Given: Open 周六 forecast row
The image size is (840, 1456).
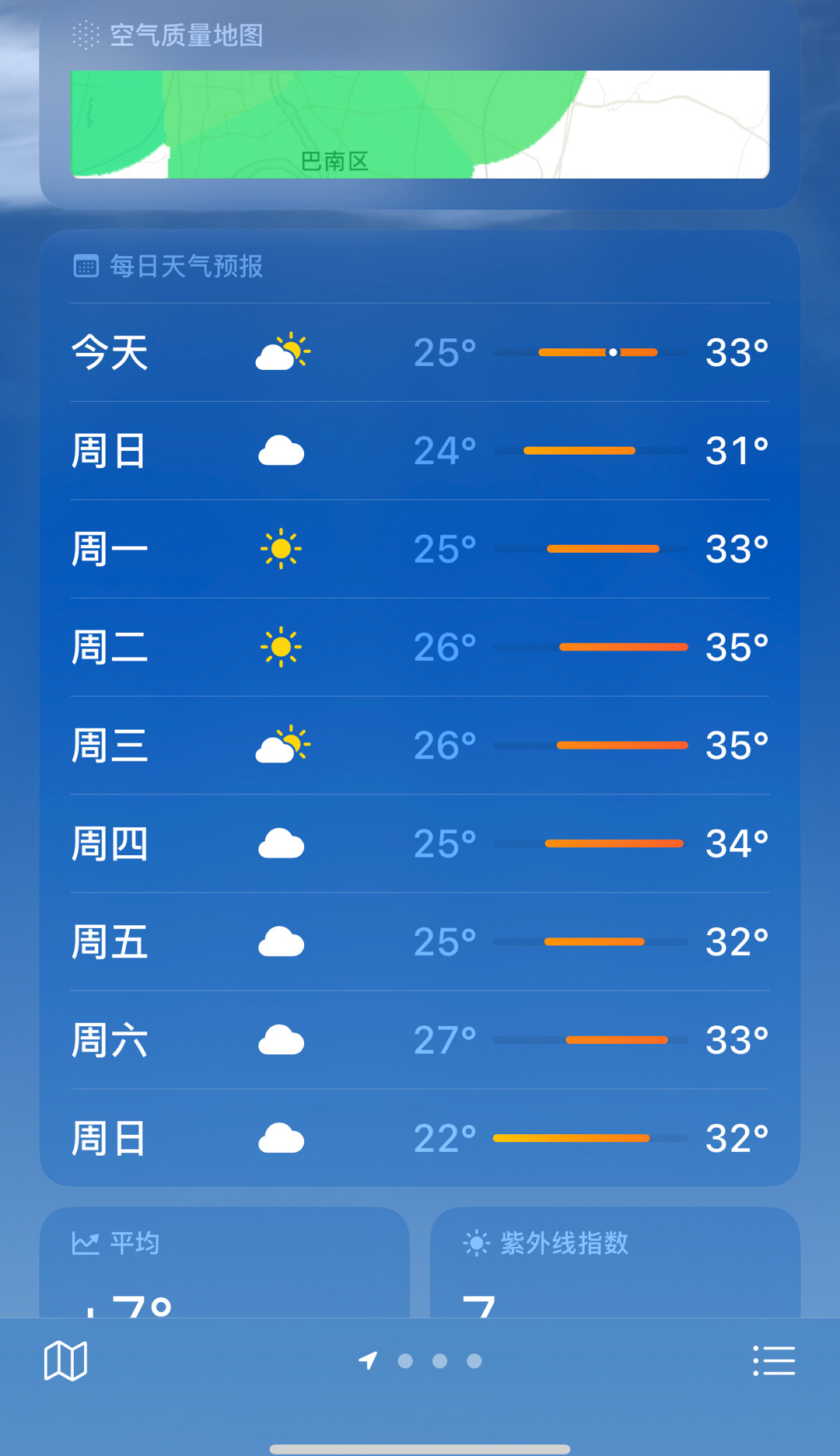Looking at the screenshot, I should coord(420,1039).
